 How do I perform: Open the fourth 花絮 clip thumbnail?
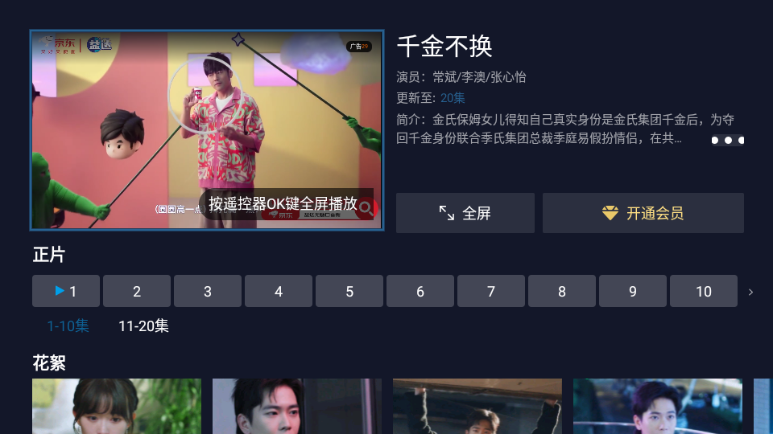pyautogui.click(x=657, y=406)
